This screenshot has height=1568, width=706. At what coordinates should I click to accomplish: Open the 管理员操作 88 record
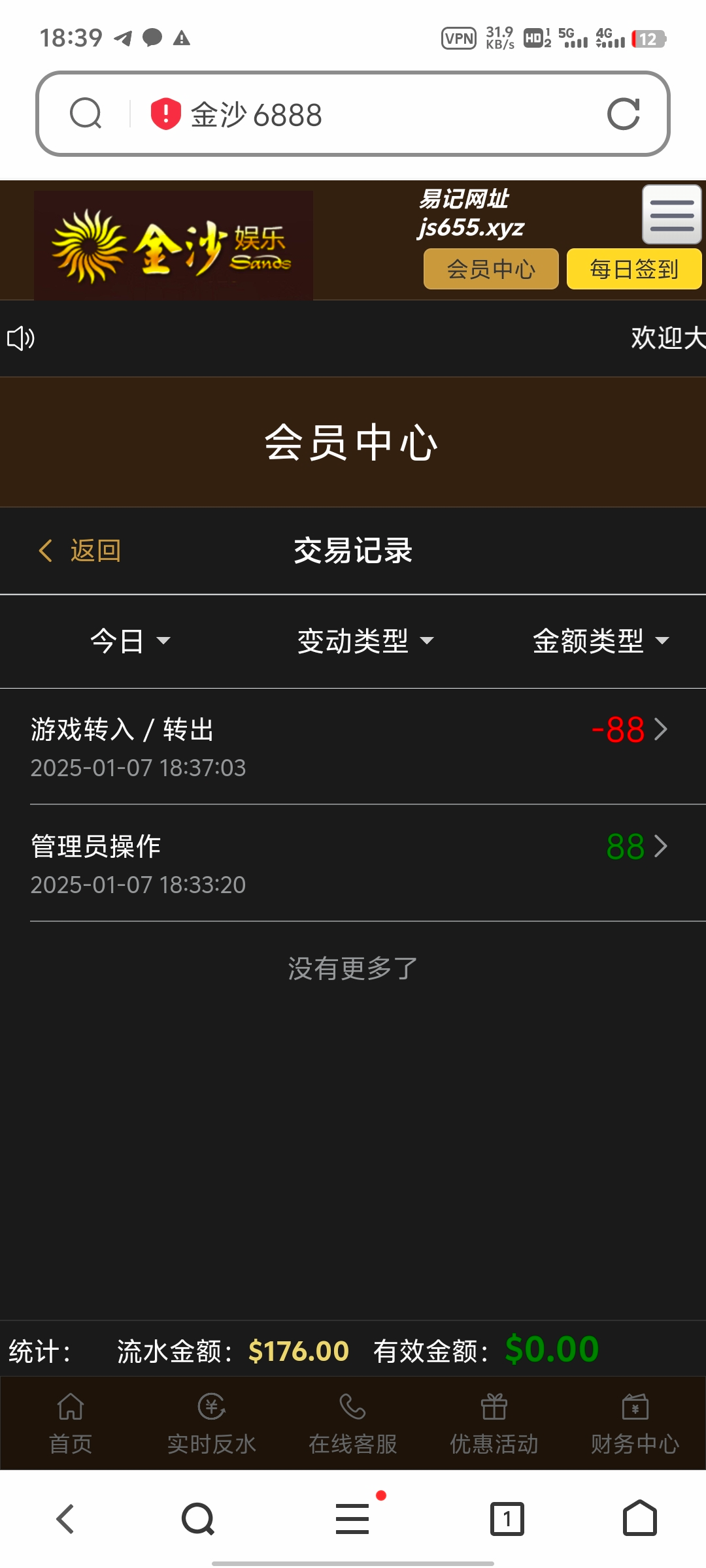[x=353, y=863]
